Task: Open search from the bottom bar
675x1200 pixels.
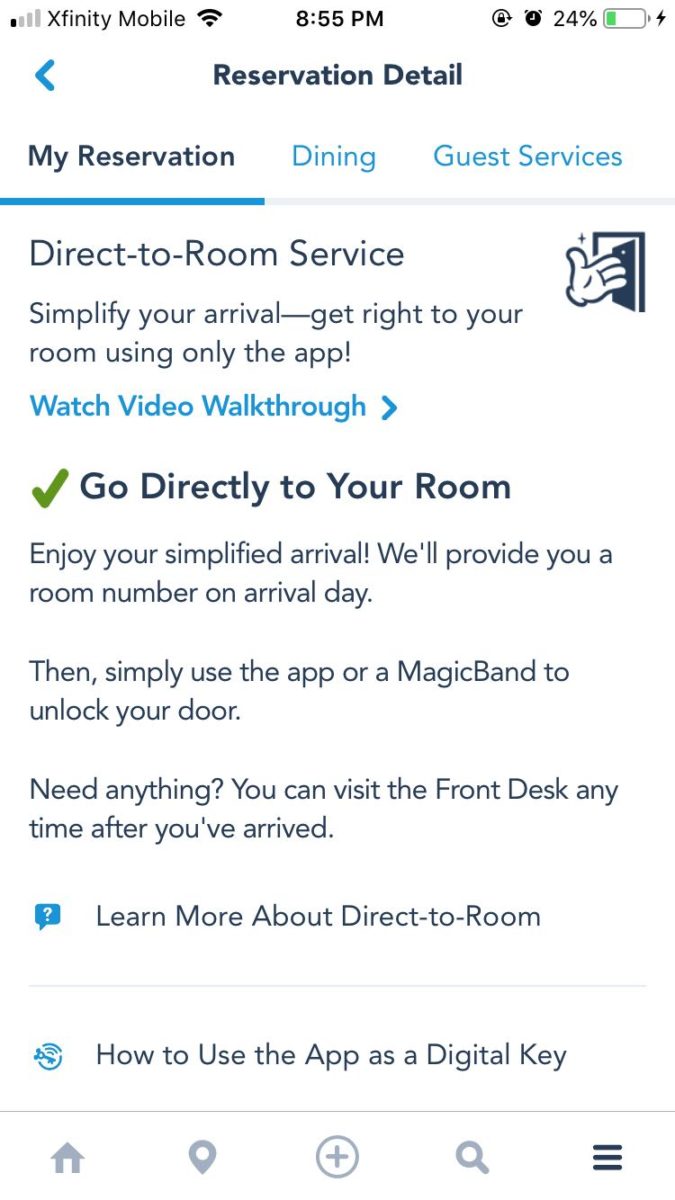Action: point(471,1158)
